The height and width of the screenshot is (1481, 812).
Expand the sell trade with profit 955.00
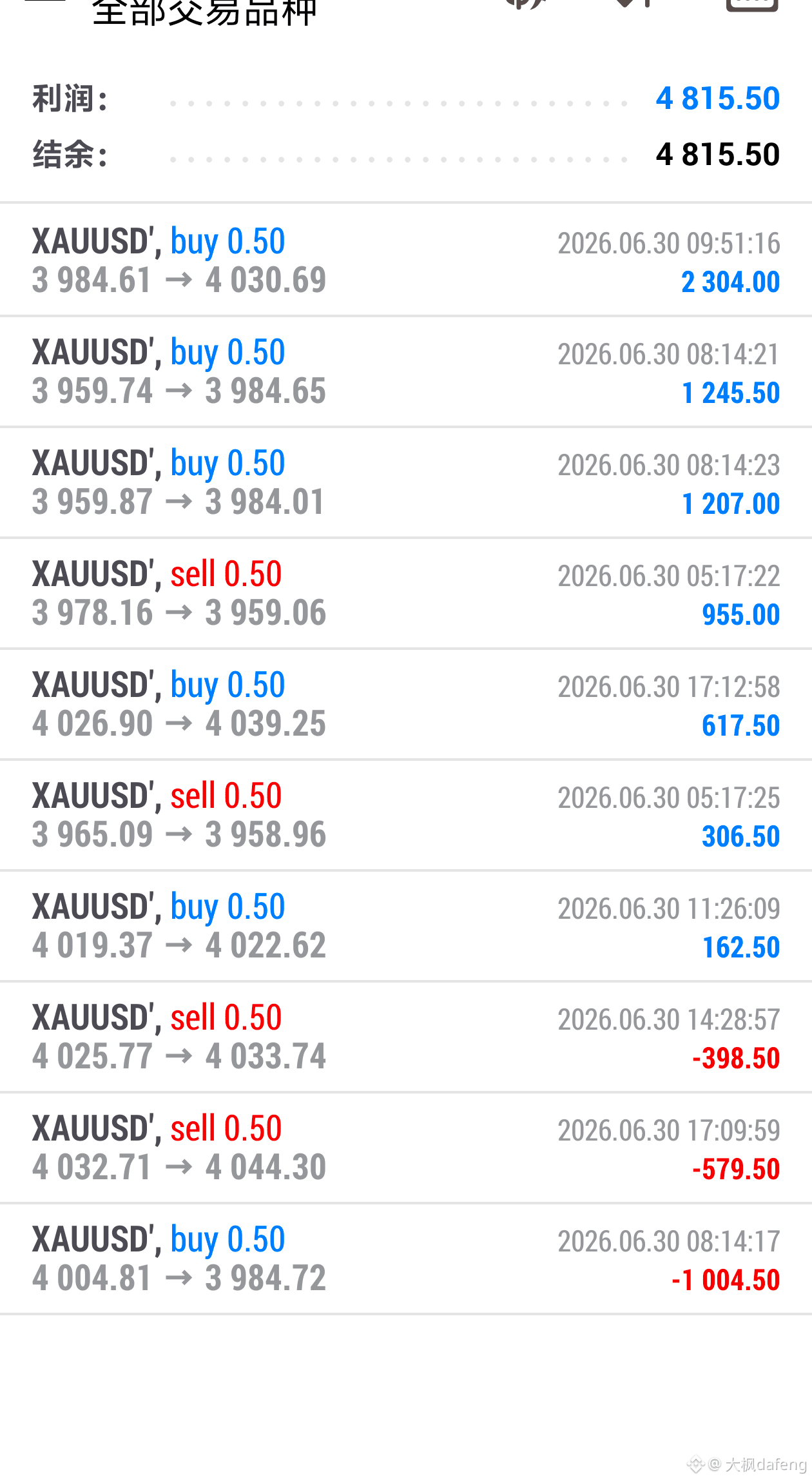pyautogui.click(x=406, y=594)
